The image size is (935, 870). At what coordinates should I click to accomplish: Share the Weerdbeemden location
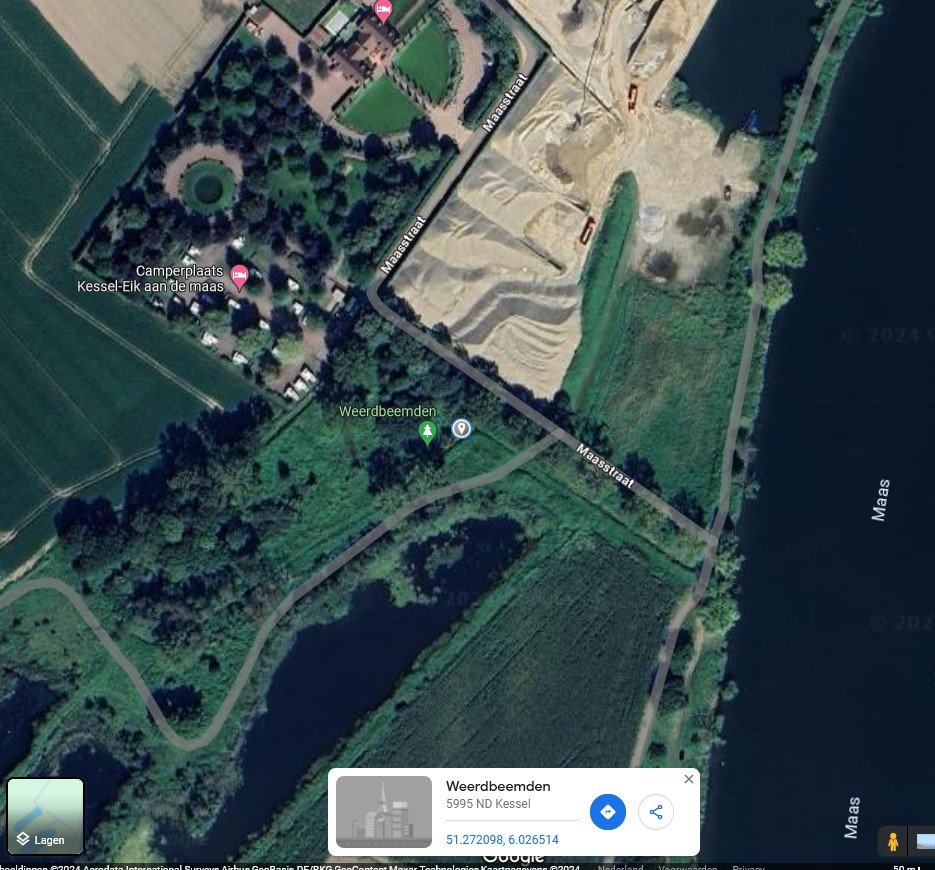656,811
